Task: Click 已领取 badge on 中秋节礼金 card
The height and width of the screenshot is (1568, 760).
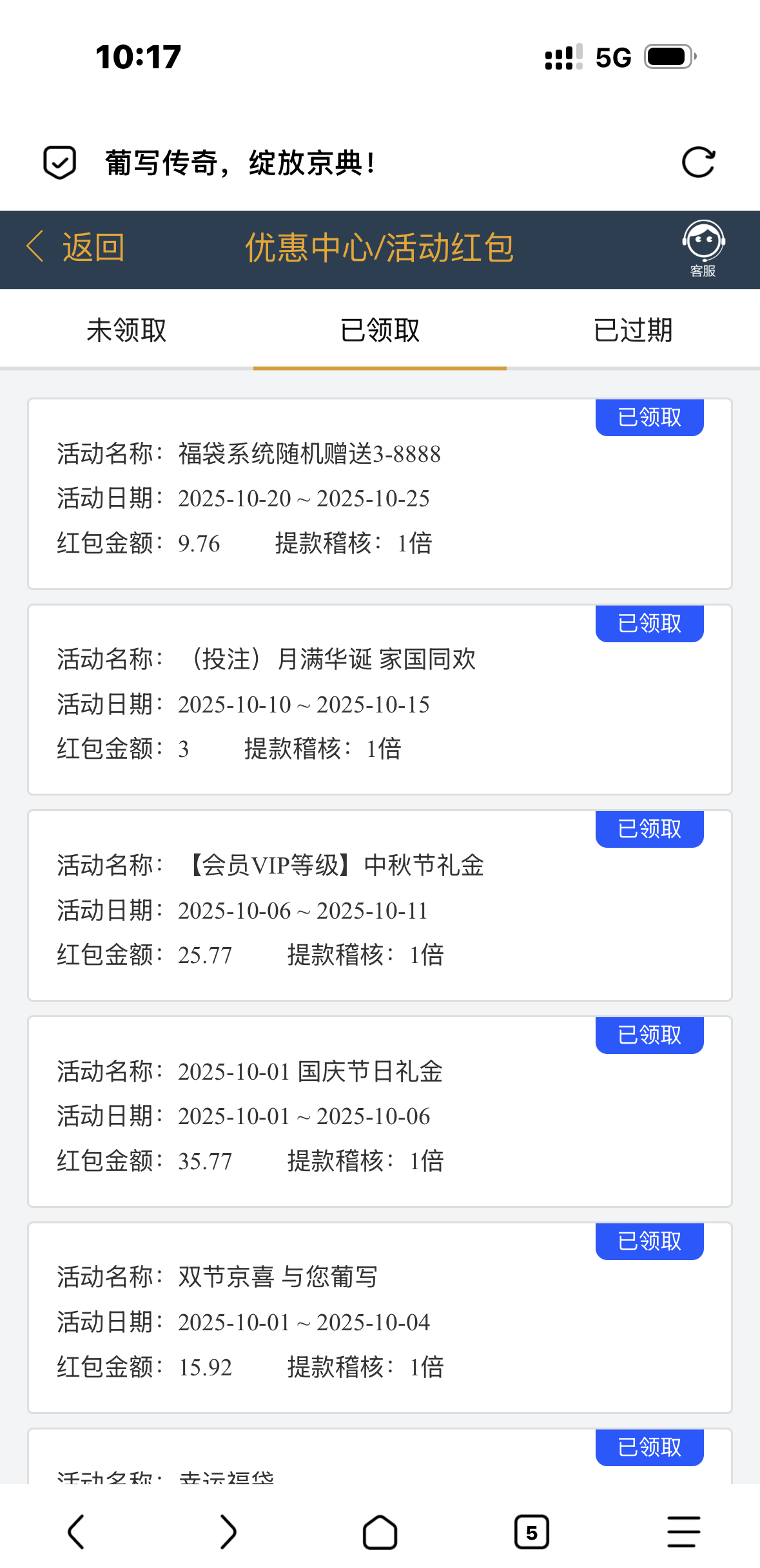Action: point(648,829)
